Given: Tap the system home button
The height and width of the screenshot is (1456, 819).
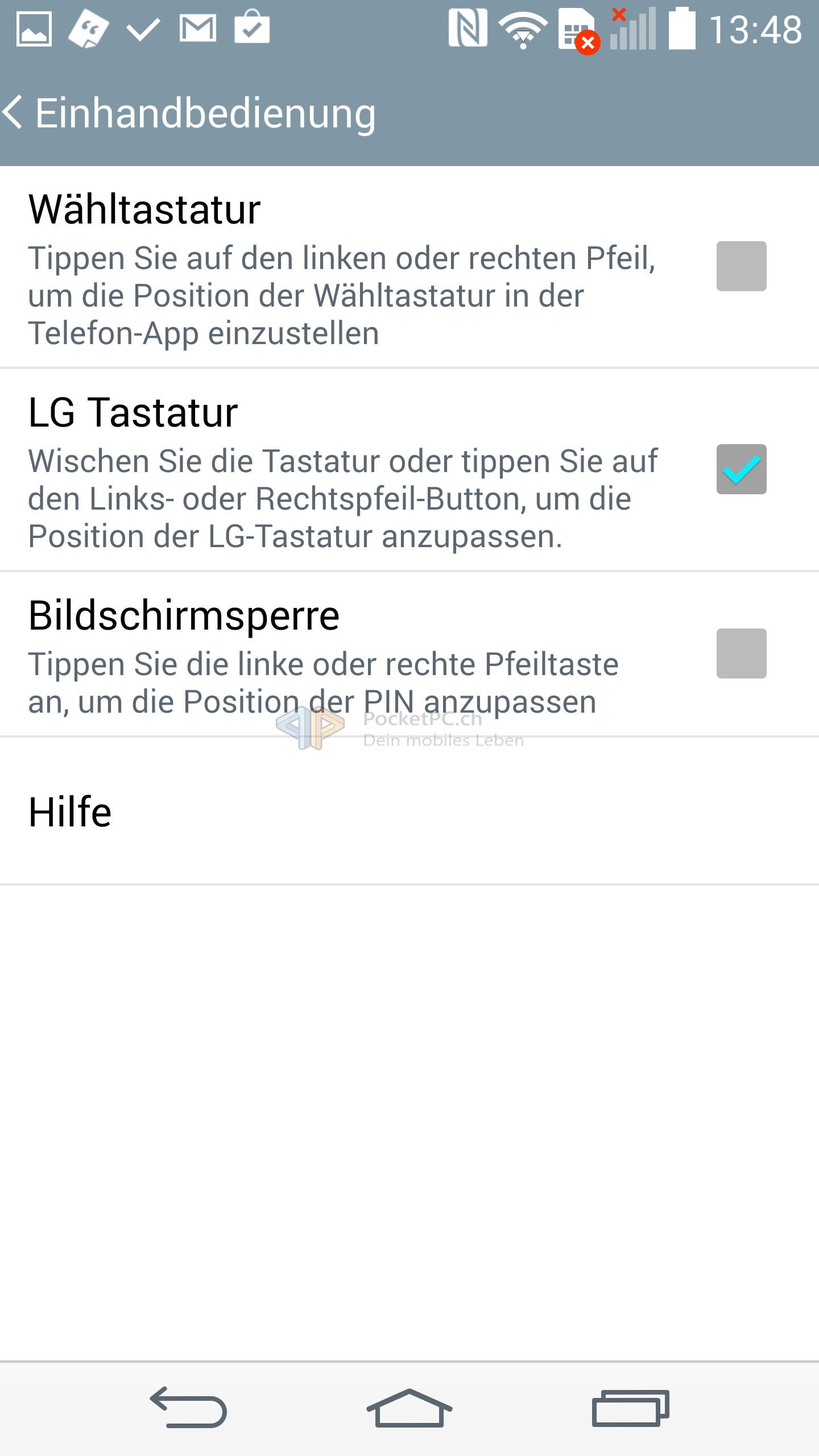Looking at the screenshot, I should [x=409, y=1409].
